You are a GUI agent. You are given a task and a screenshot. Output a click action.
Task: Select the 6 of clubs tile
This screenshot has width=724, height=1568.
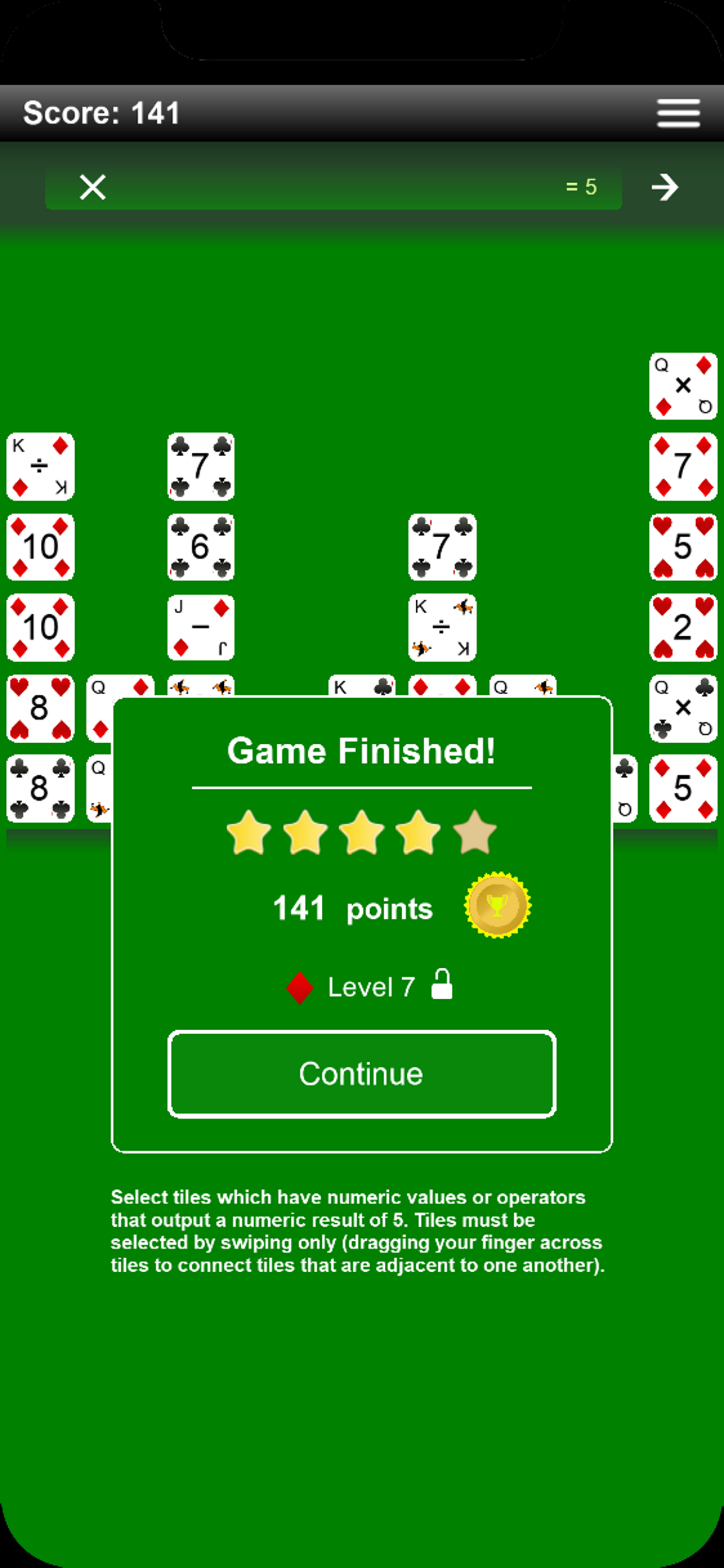pyautogui.click(x=201, y=547)
